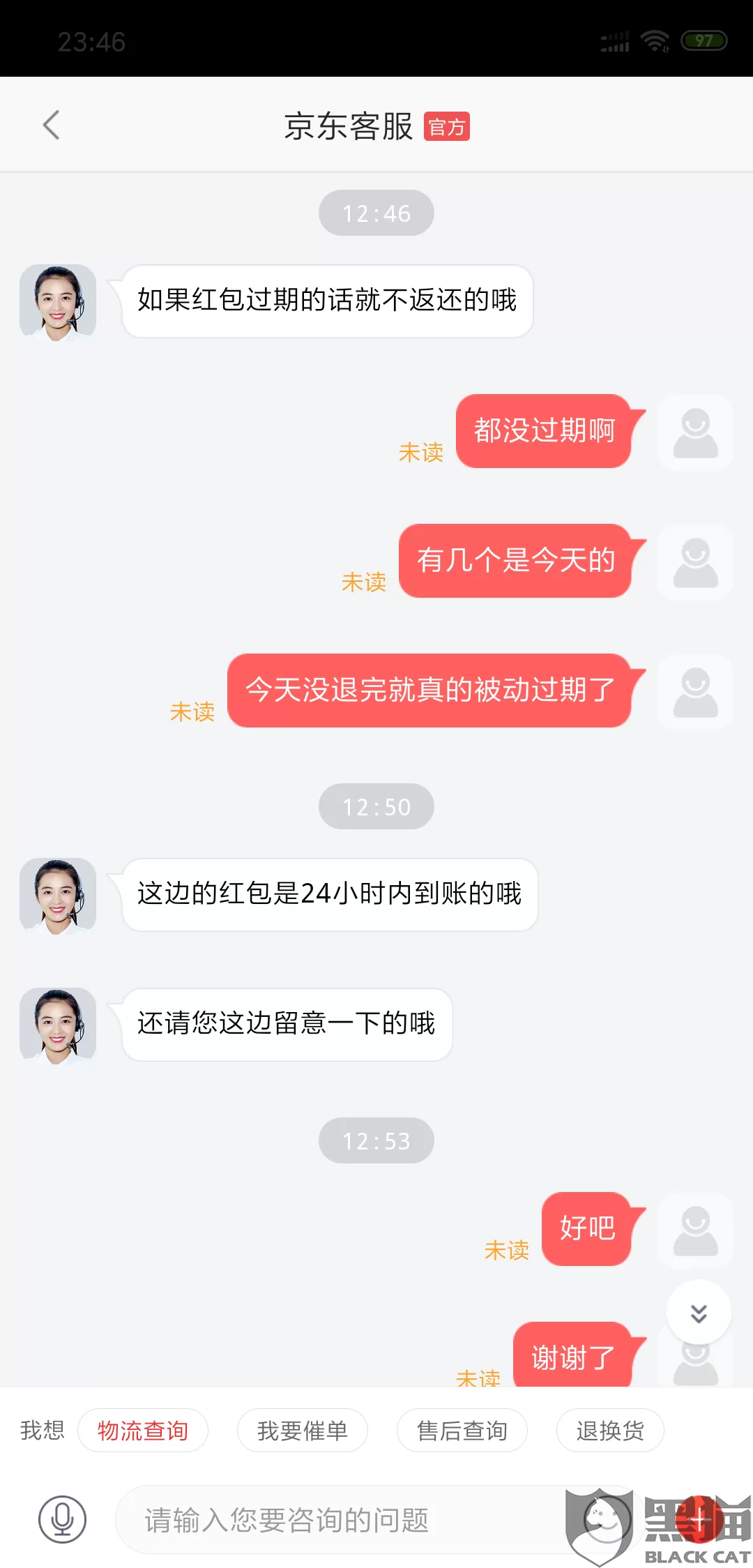Select the 物流查询 quick chip

pos(143,1431)
